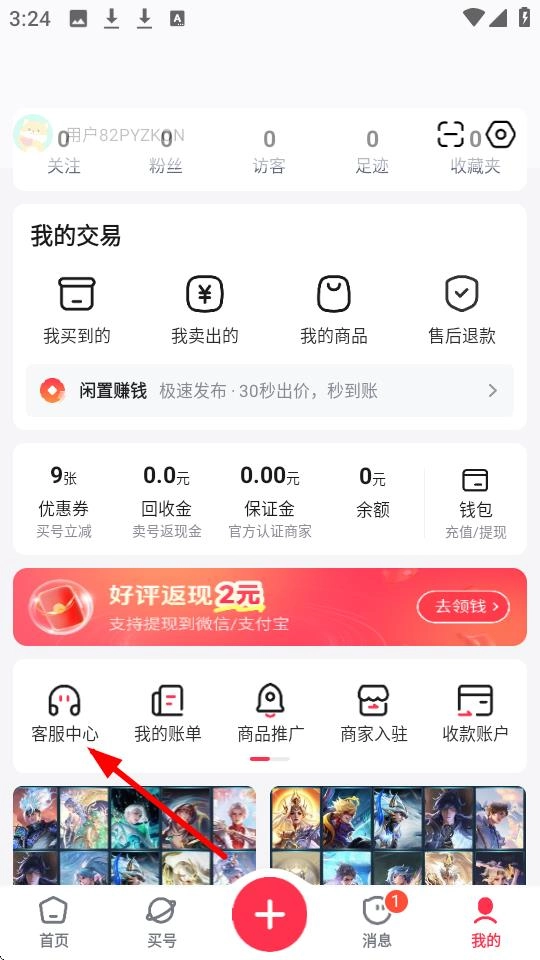
Task: Open 钱包 wallet for recharge or withdrawal
Action: click(475, 503)
